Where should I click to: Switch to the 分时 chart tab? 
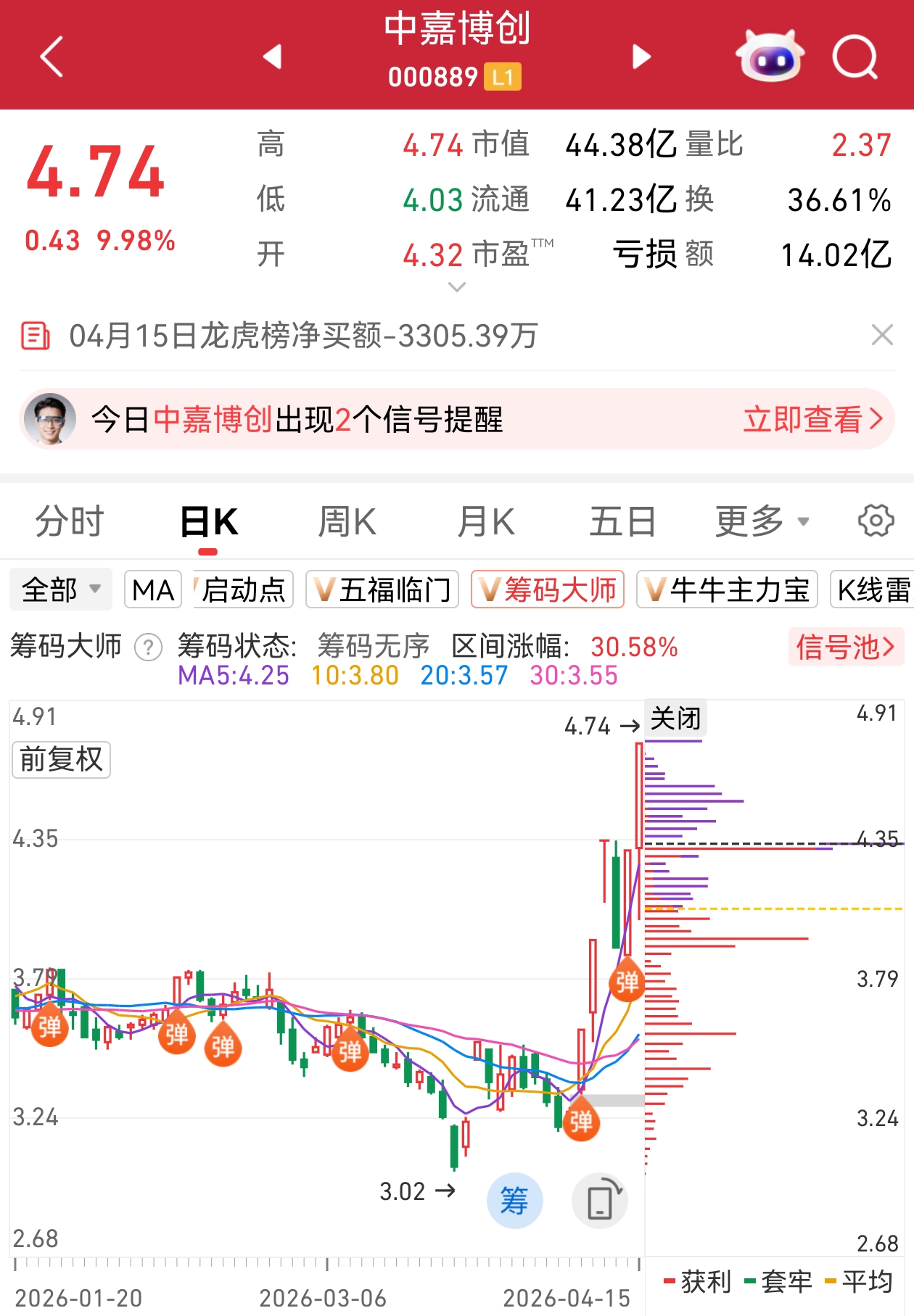(70, 521)
